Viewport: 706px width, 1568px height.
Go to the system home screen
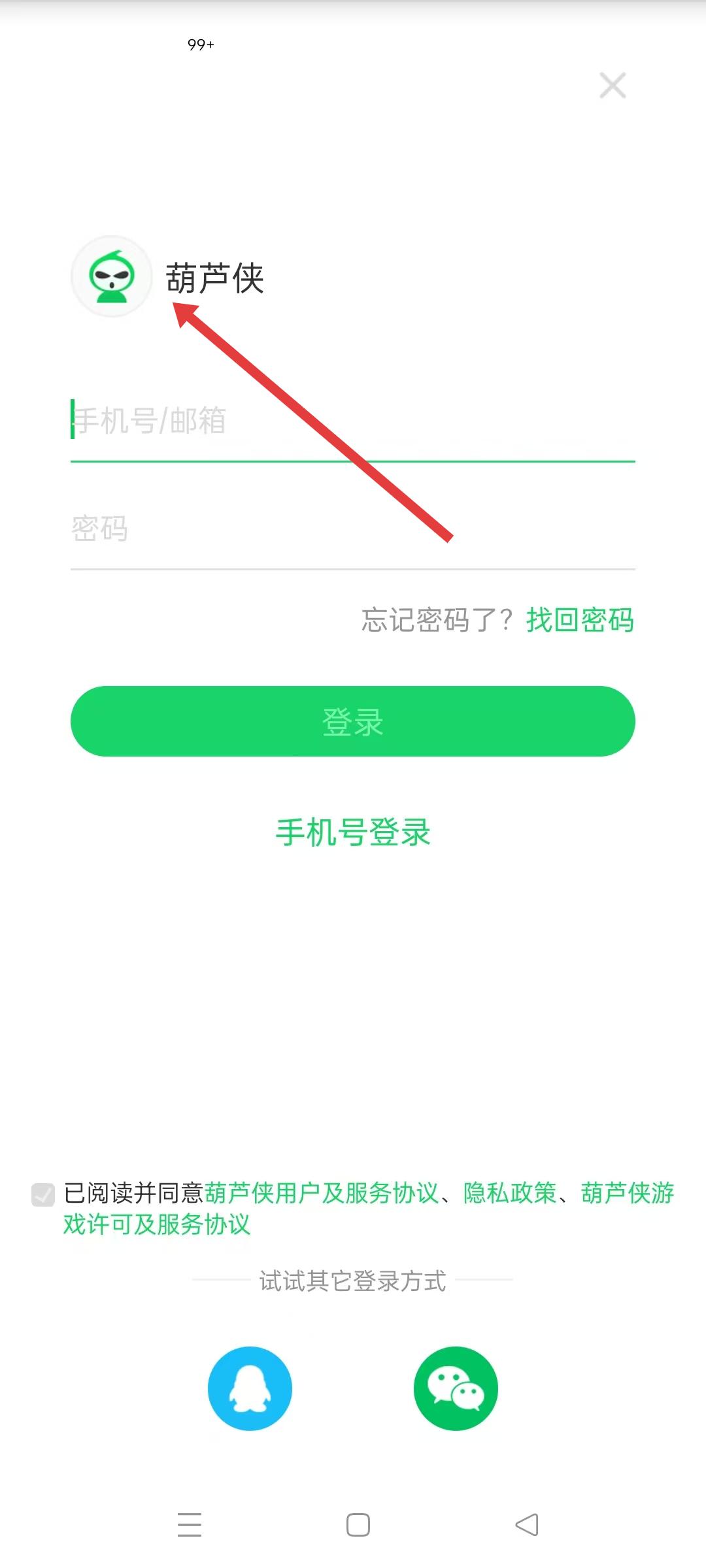[358, 1525]
